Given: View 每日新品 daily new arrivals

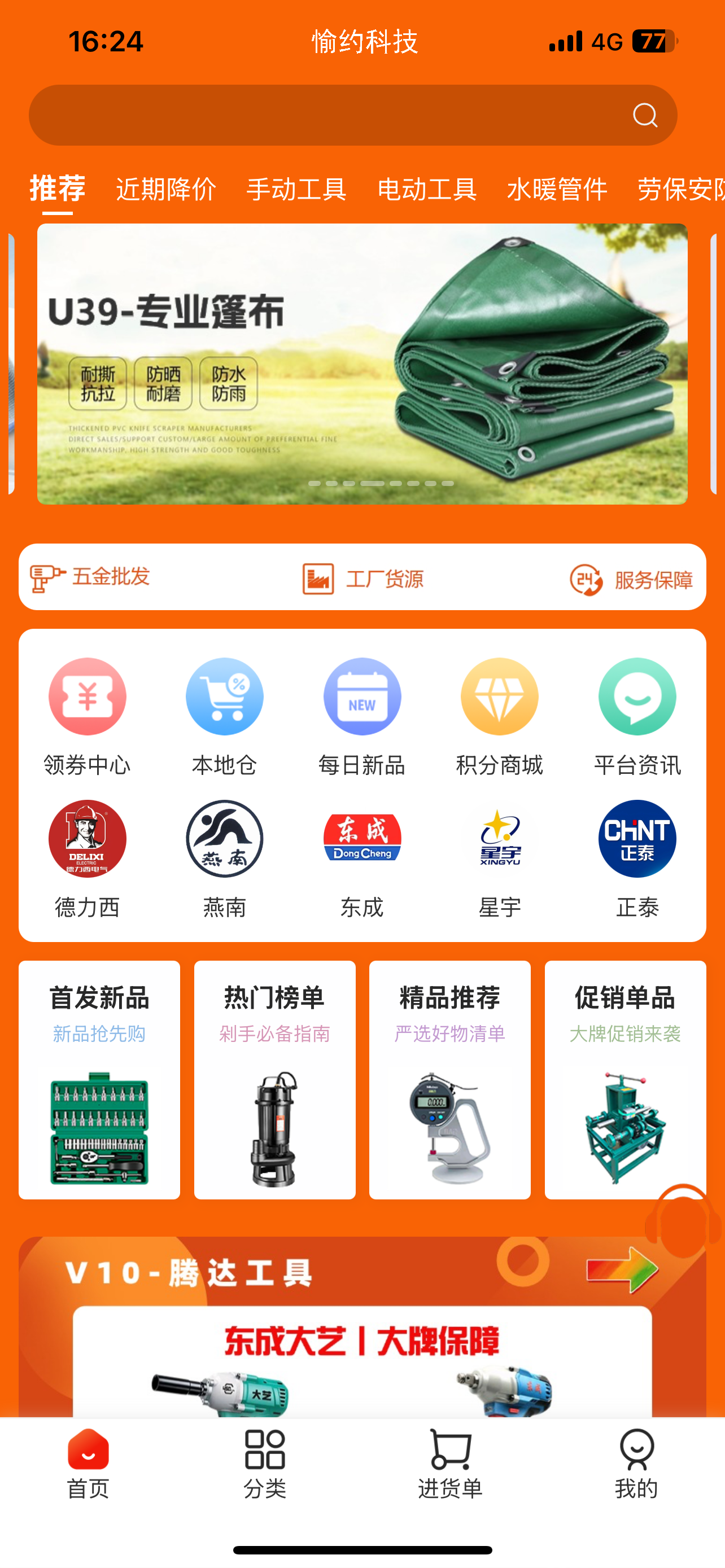Looking at the screenshot, I should point(362,716).
